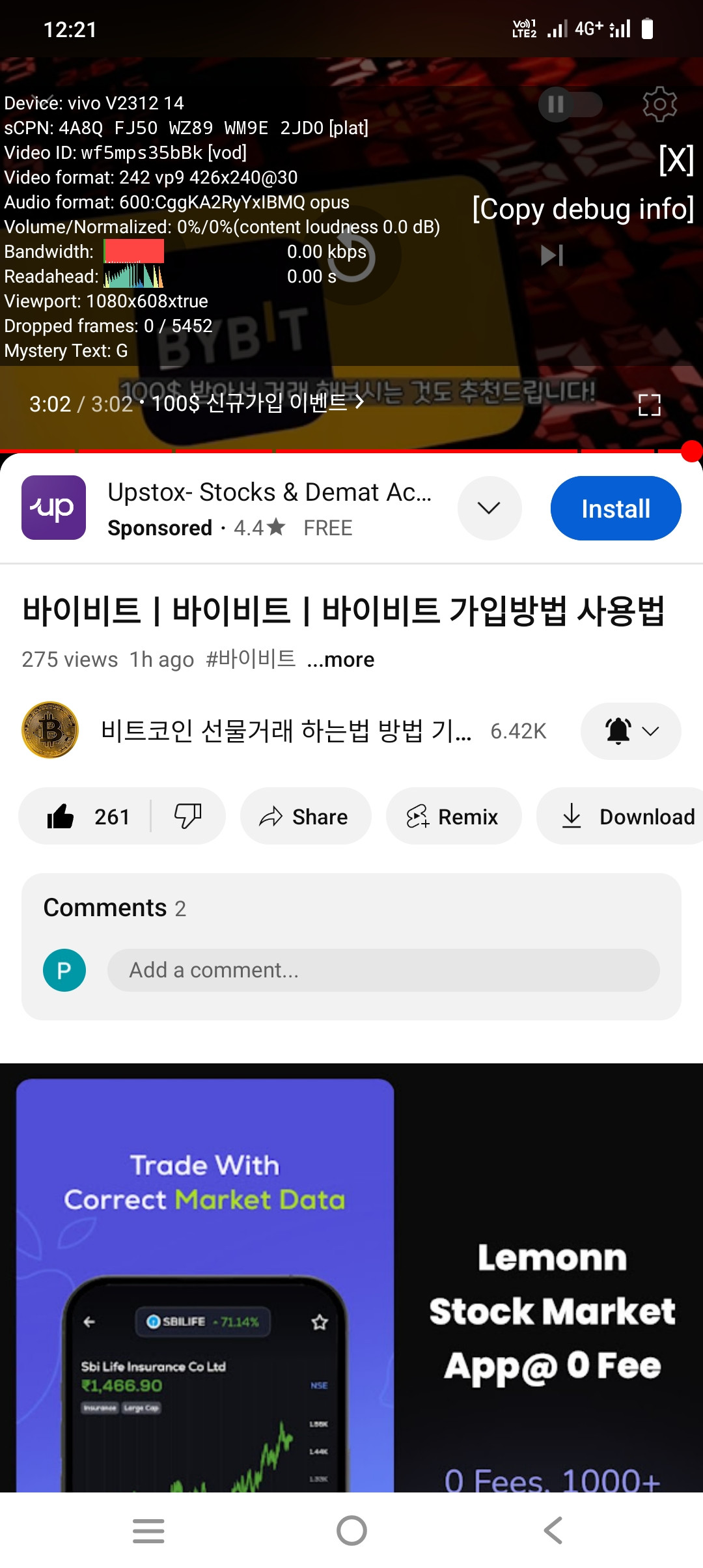
Task: Replay the finished video
Action: [x=351, y=259]
